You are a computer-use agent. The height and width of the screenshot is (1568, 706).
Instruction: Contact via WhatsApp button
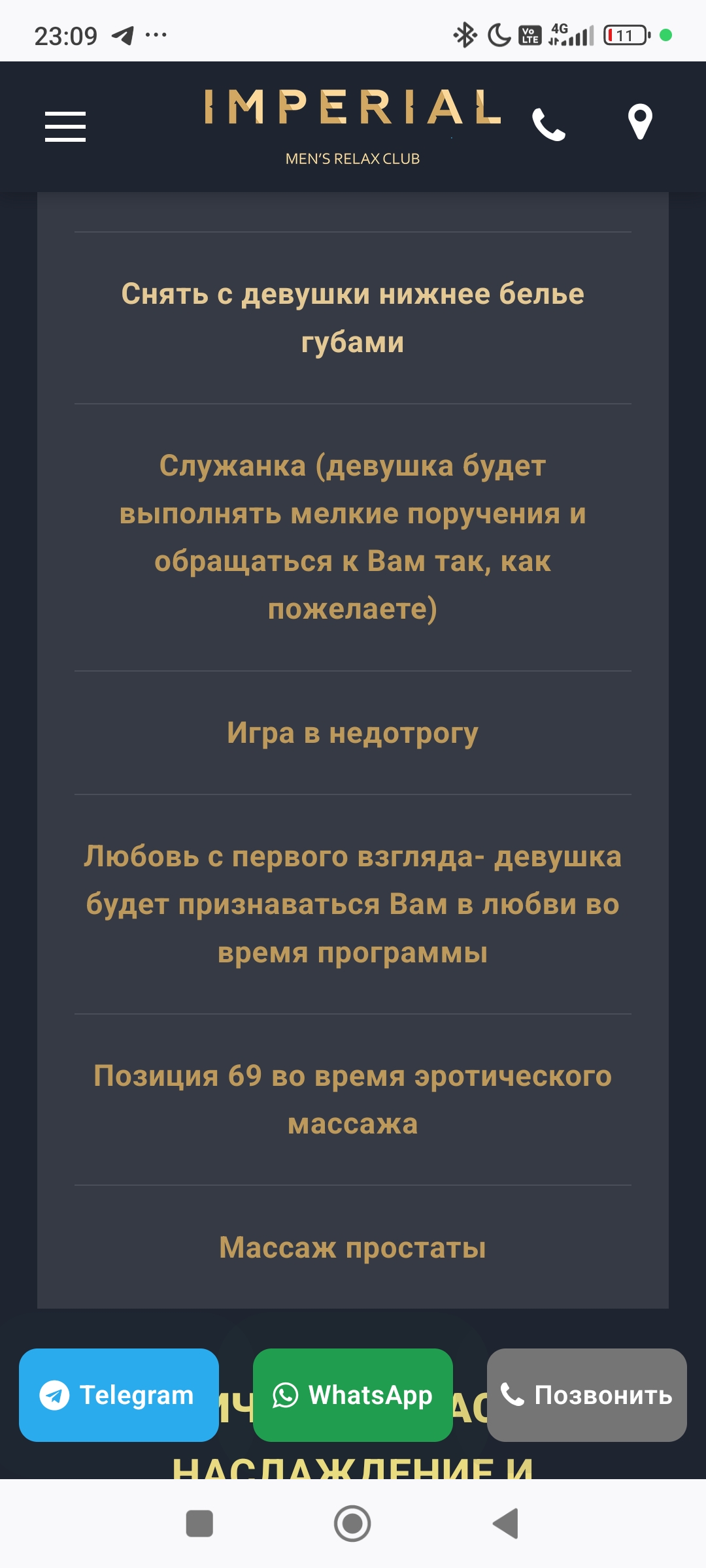tap(353, 1395)
